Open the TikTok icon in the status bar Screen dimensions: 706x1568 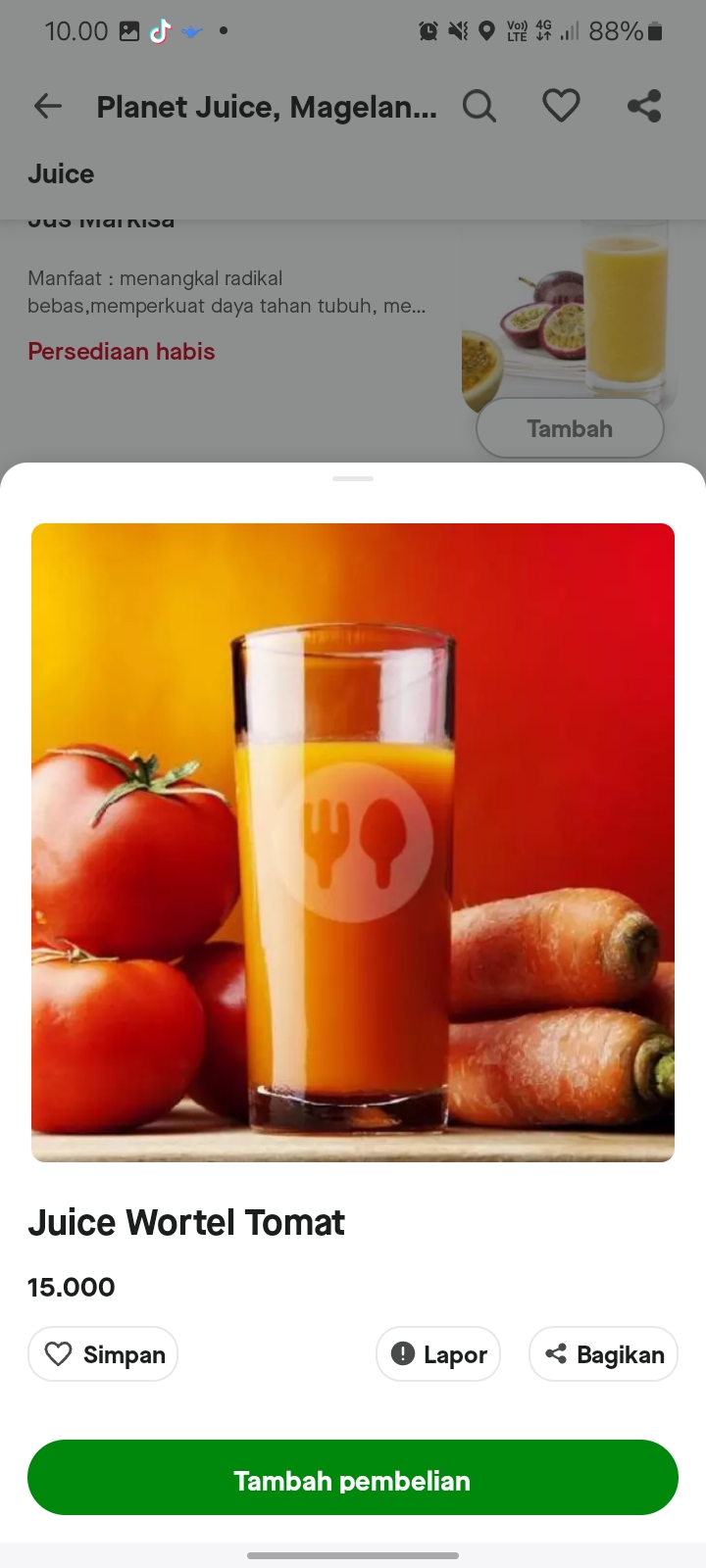160,30
